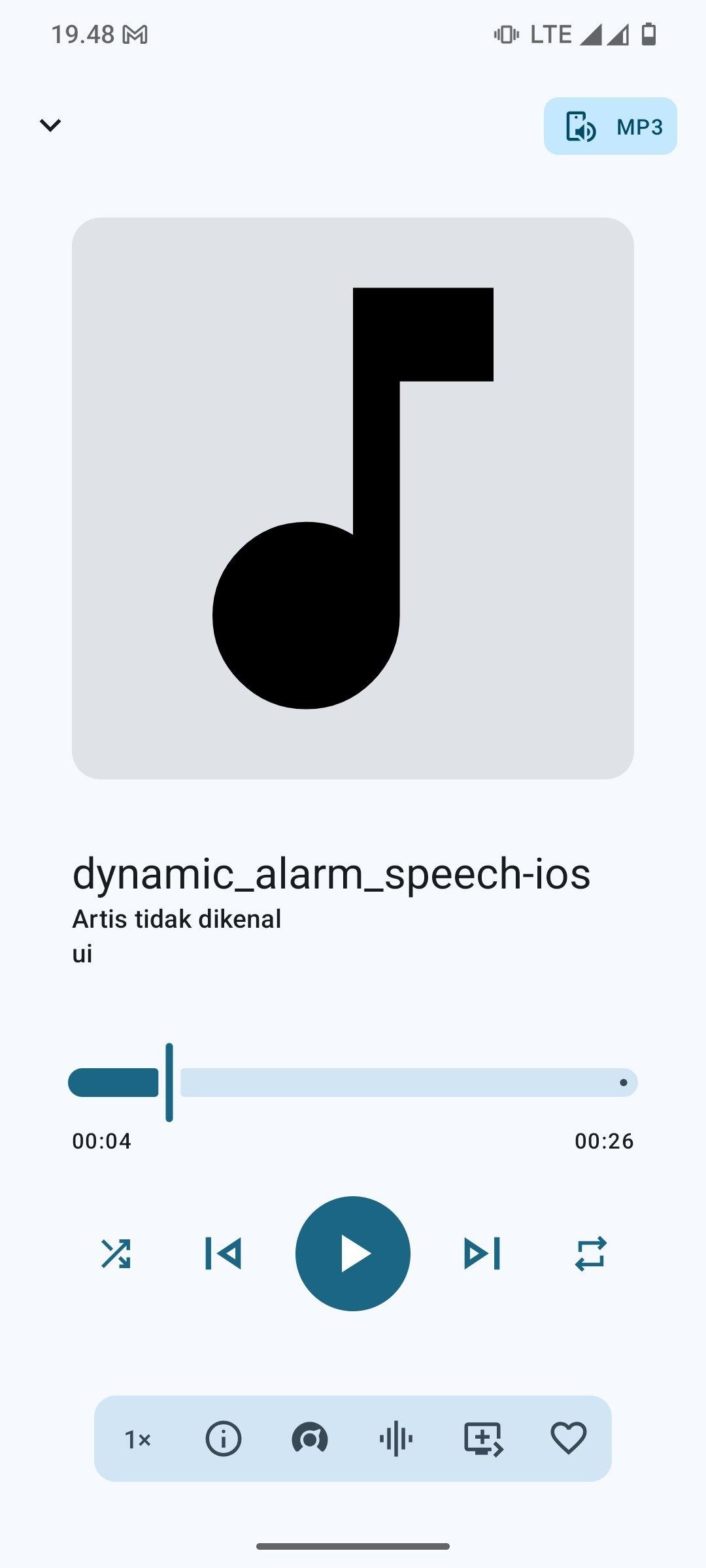706x1568 pixels.
Task: Skip to the next track
Action: click(x=482, y=1254)
